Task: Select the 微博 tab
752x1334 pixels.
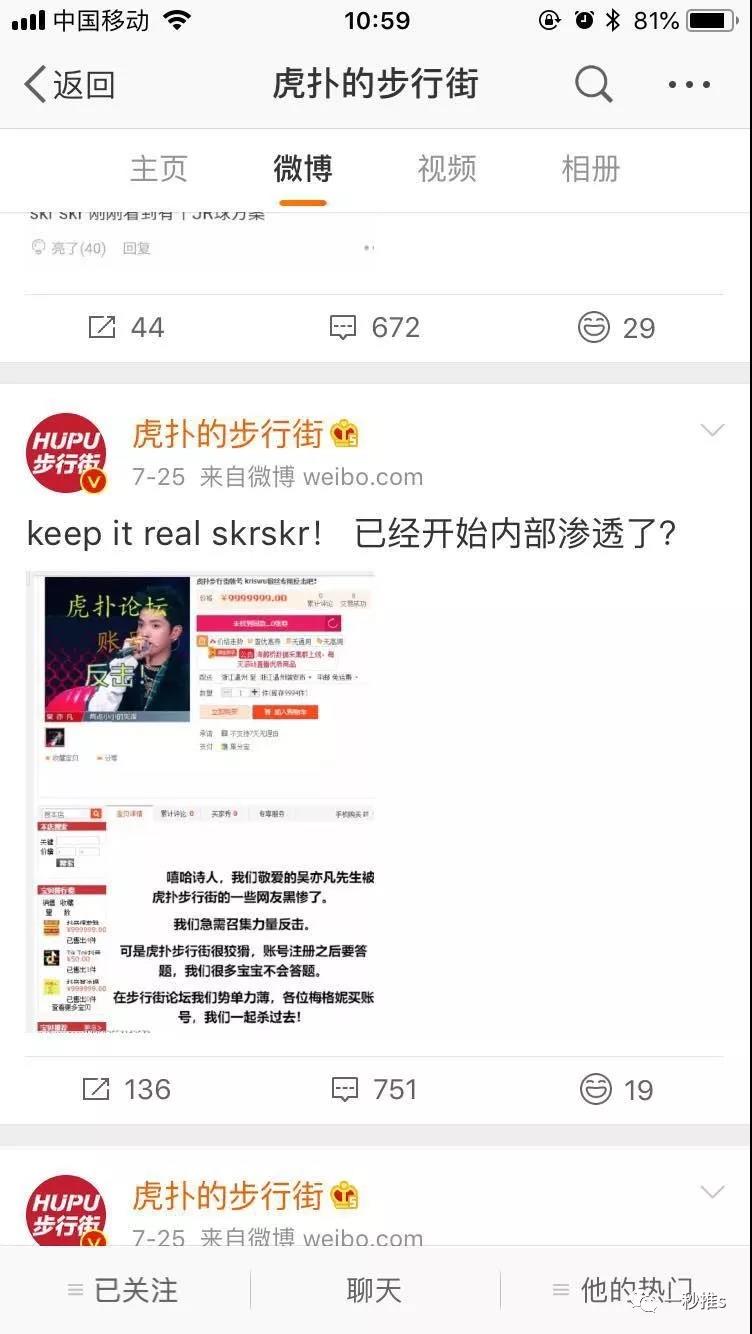Action: click(302, 169)
